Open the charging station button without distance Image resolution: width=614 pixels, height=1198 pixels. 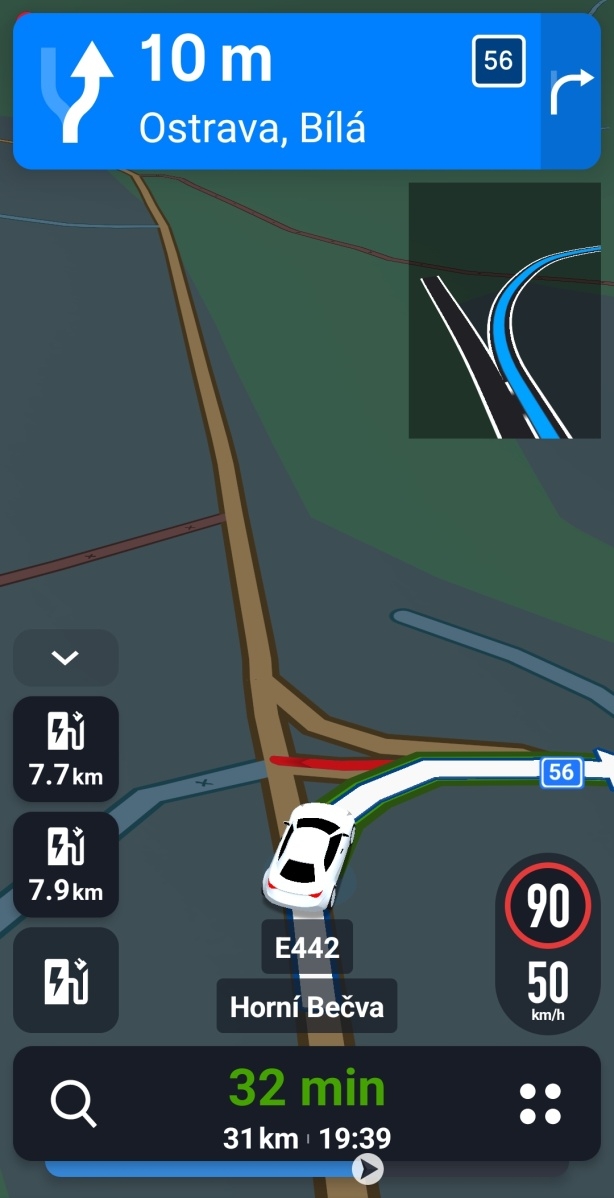66,979
